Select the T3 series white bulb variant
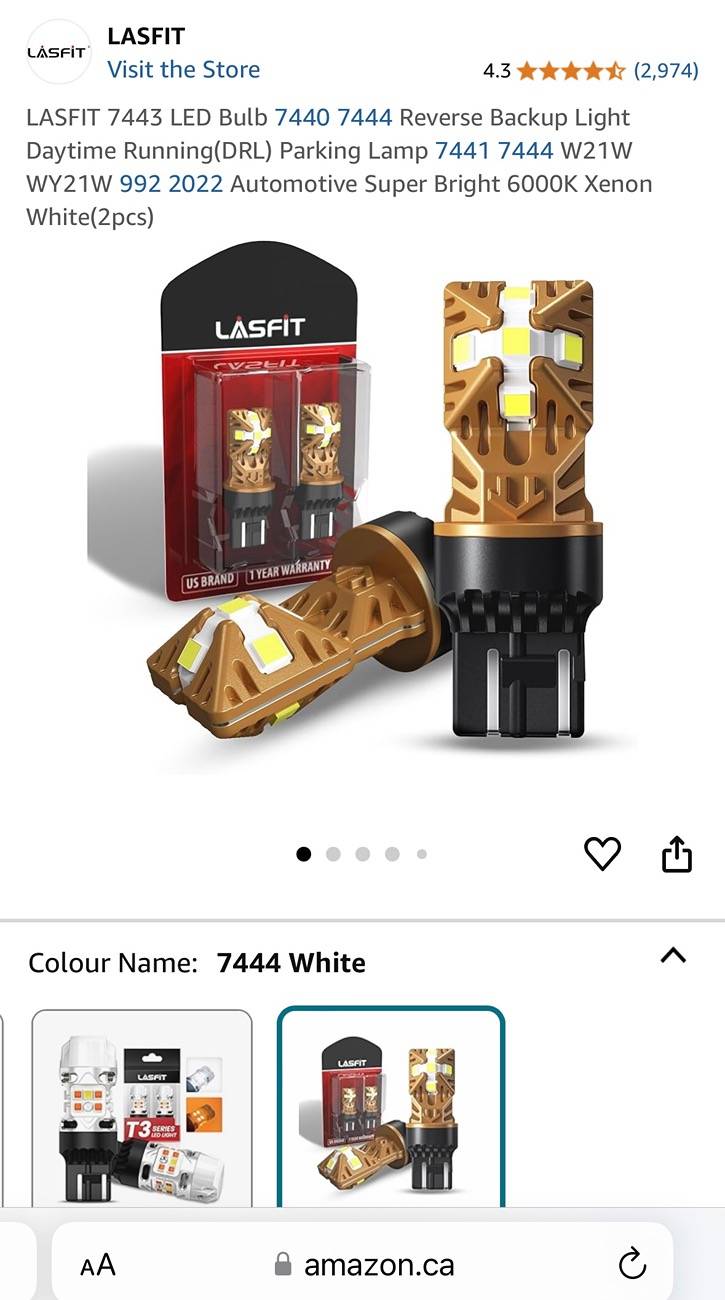 coord(142,1110)
